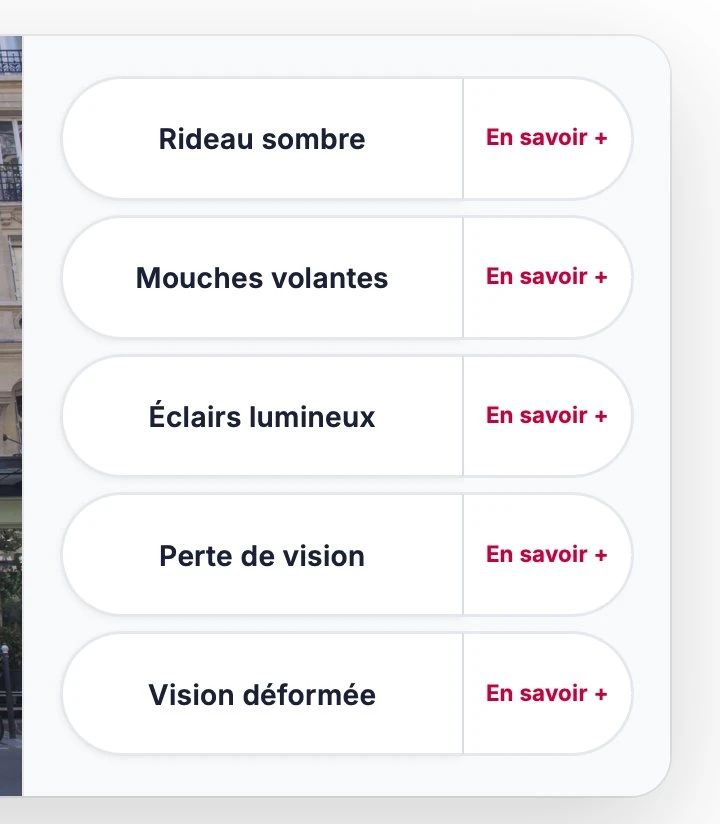720x824 pixels.
Task: Expand details about the Perte de vision symptom
Action: pyautogui.click(x=546, y=555)
